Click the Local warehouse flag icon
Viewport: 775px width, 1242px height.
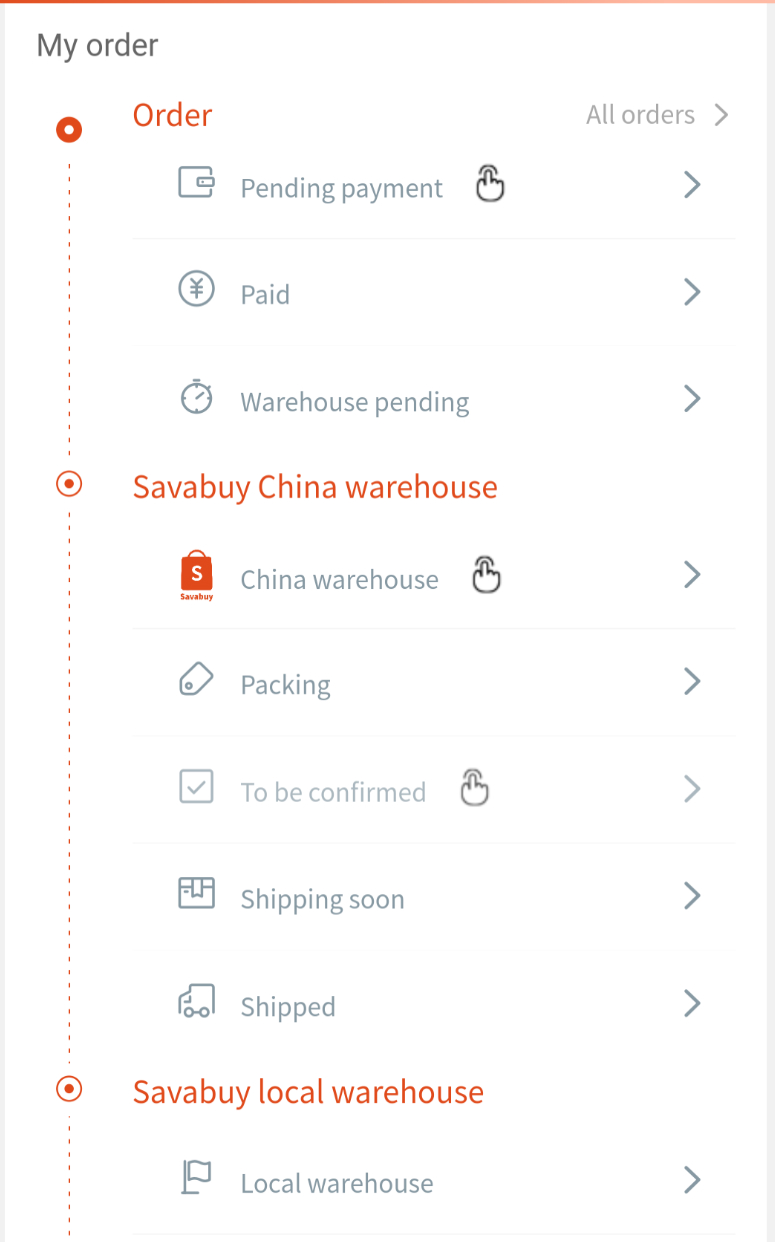[197, 1178]
